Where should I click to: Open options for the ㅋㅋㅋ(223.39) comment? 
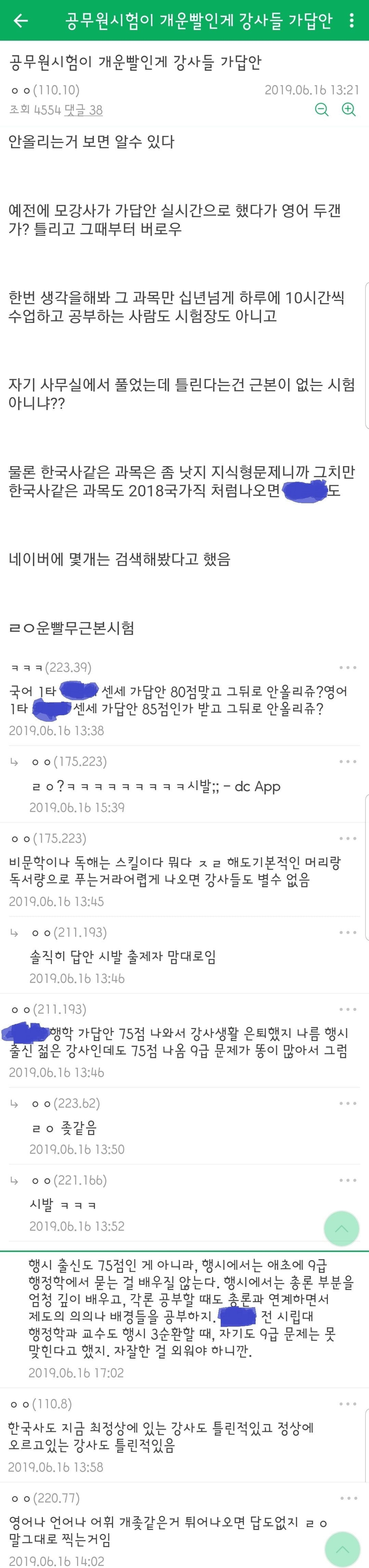pyautogui.click(x=348, y=668)
